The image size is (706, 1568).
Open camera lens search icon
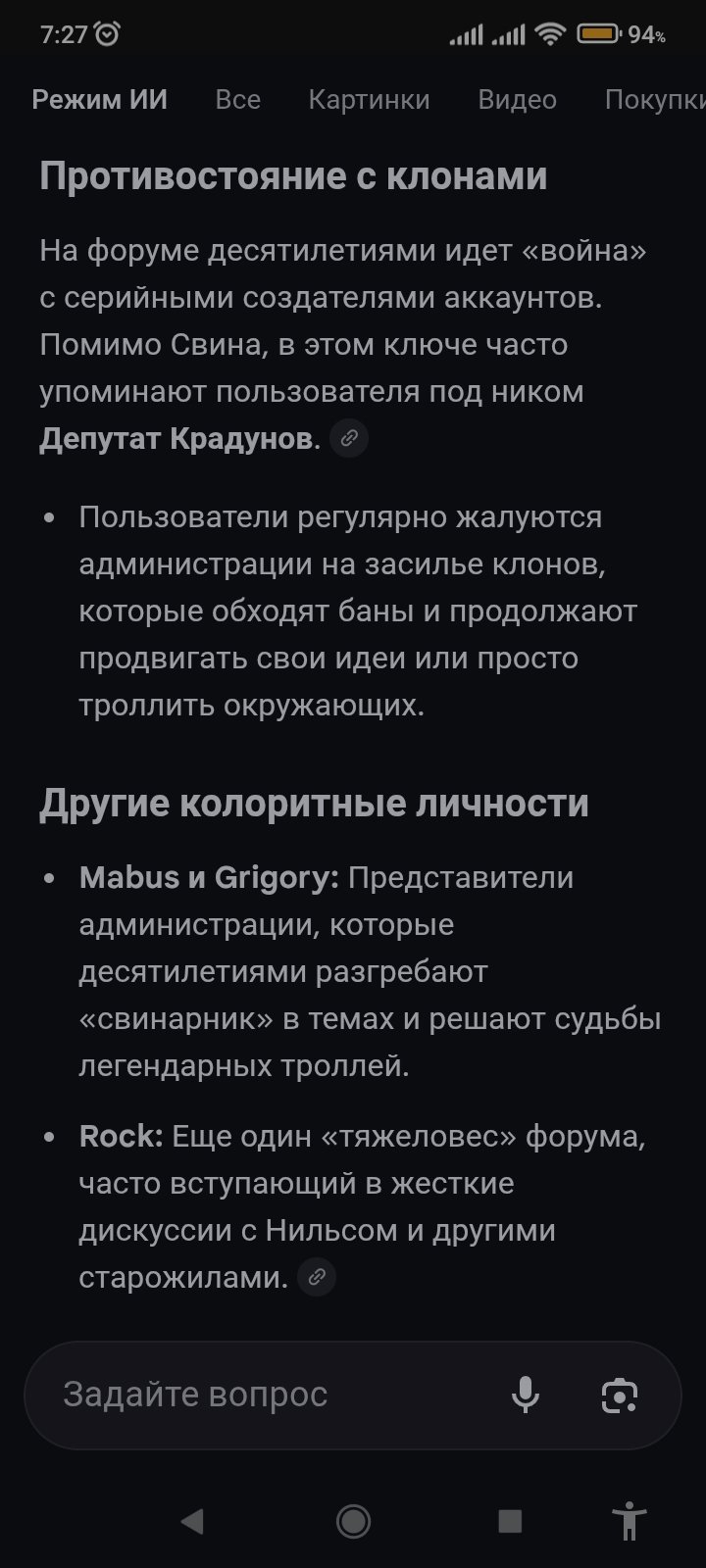[619, 1395]
